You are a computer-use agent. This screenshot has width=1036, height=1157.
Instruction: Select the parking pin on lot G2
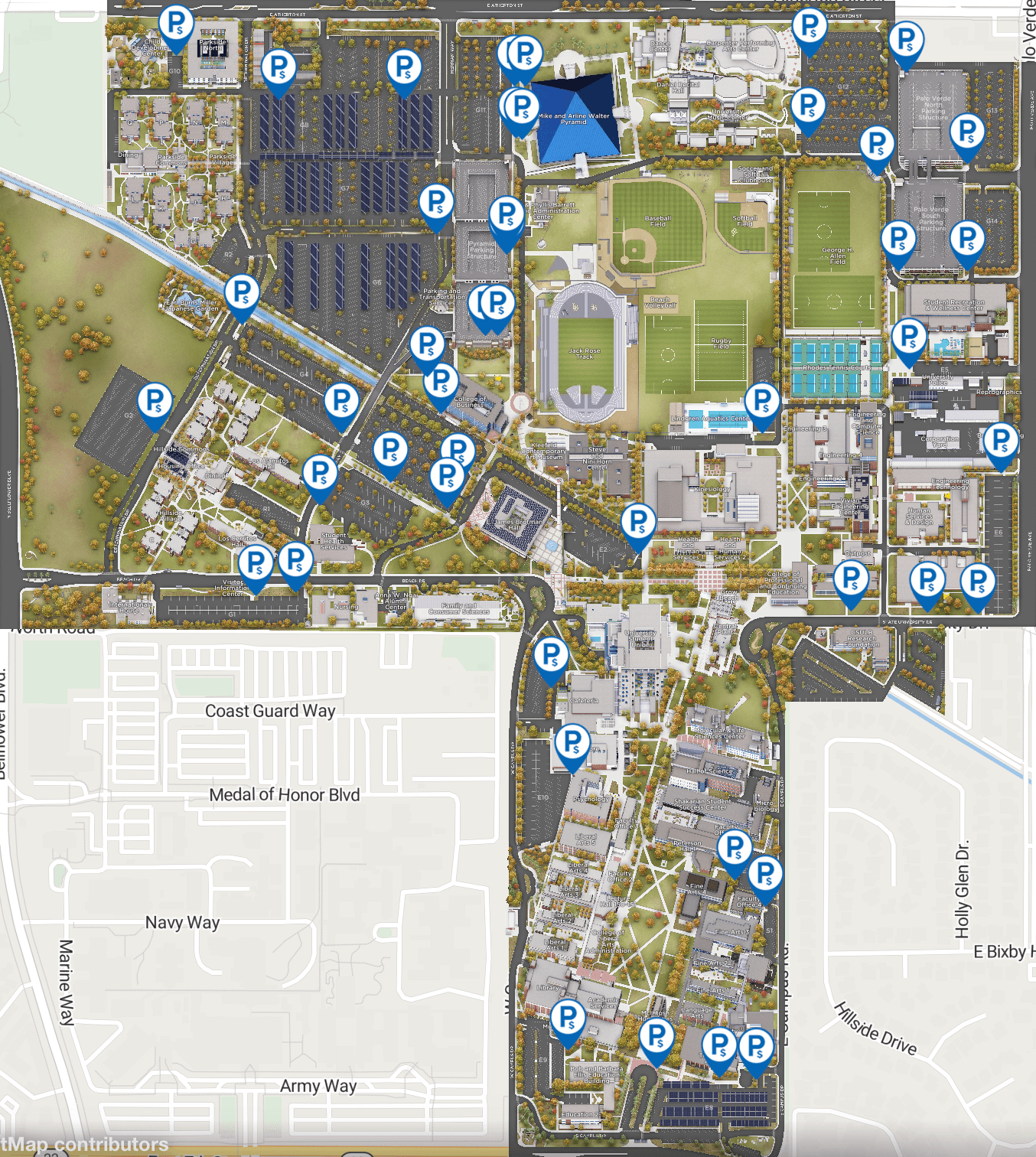coord(155,401)
